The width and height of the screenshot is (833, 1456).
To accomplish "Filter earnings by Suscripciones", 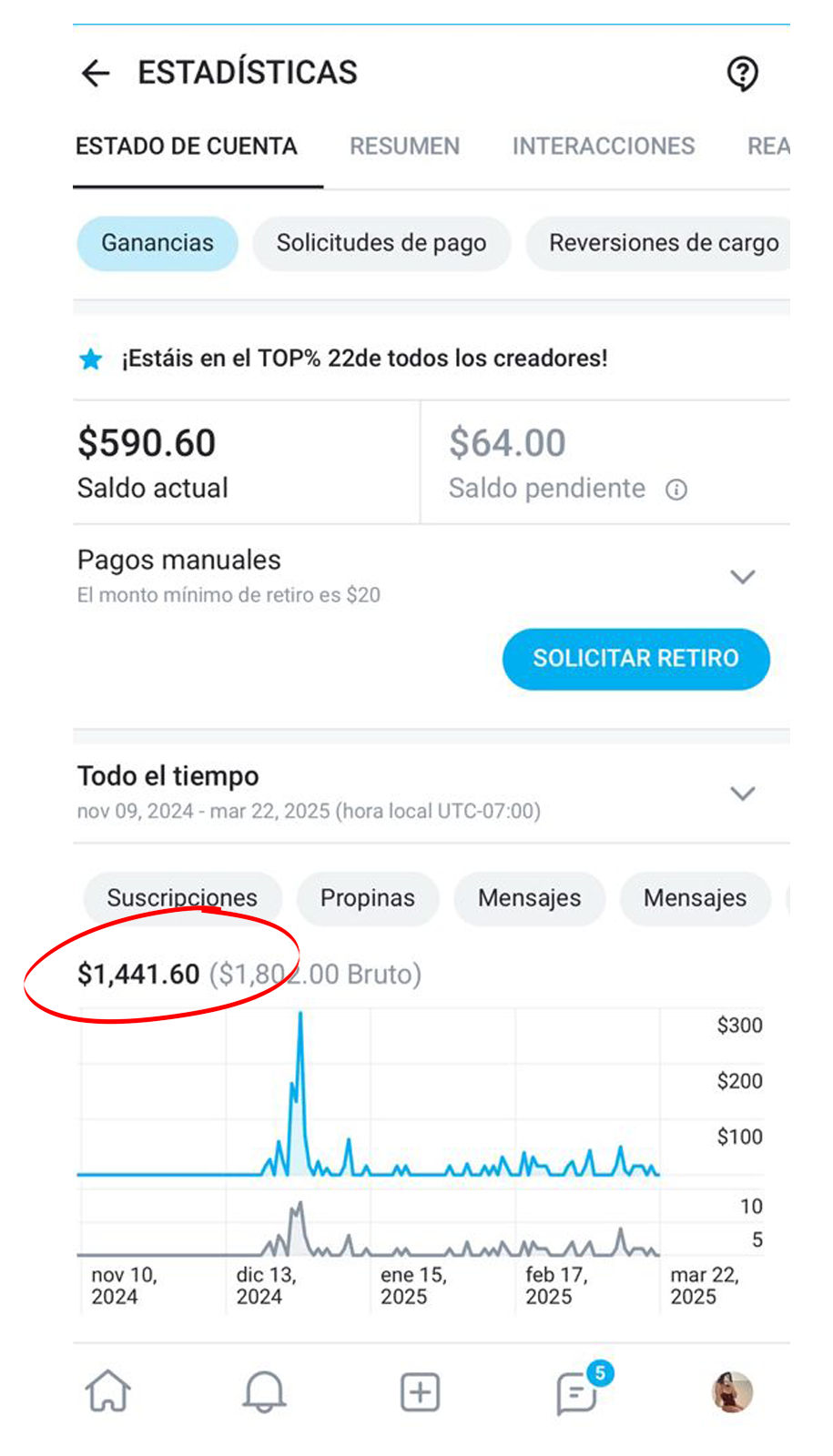I will point(182,898).
